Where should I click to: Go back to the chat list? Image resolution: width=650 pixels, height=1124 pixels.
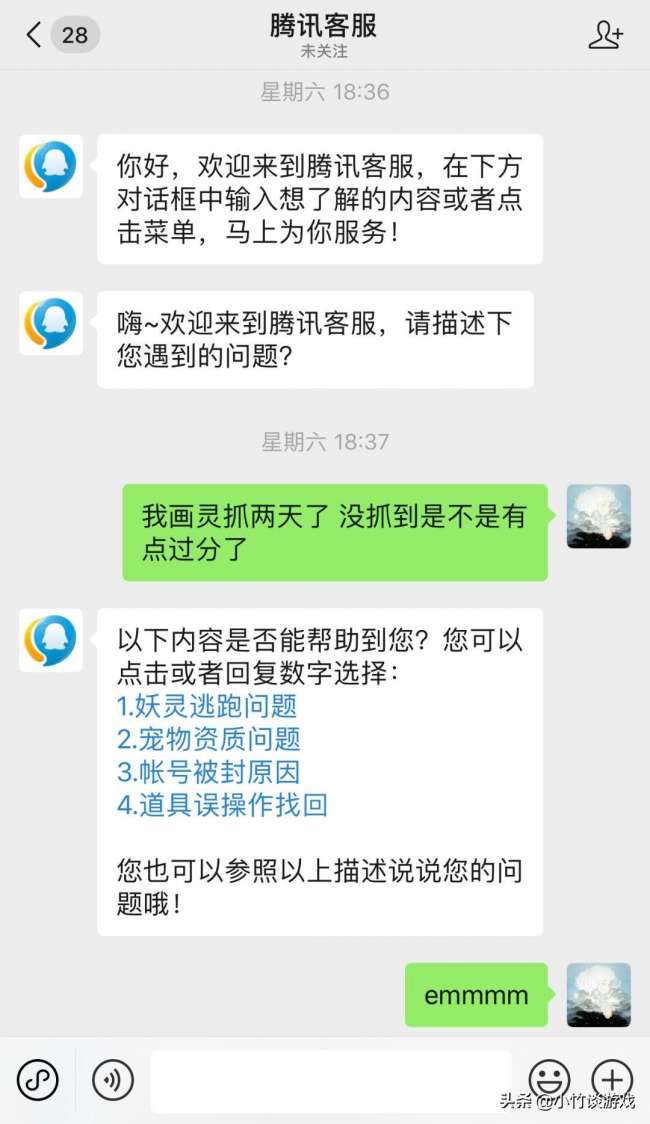pyautogui.click(x=35, y=35)
